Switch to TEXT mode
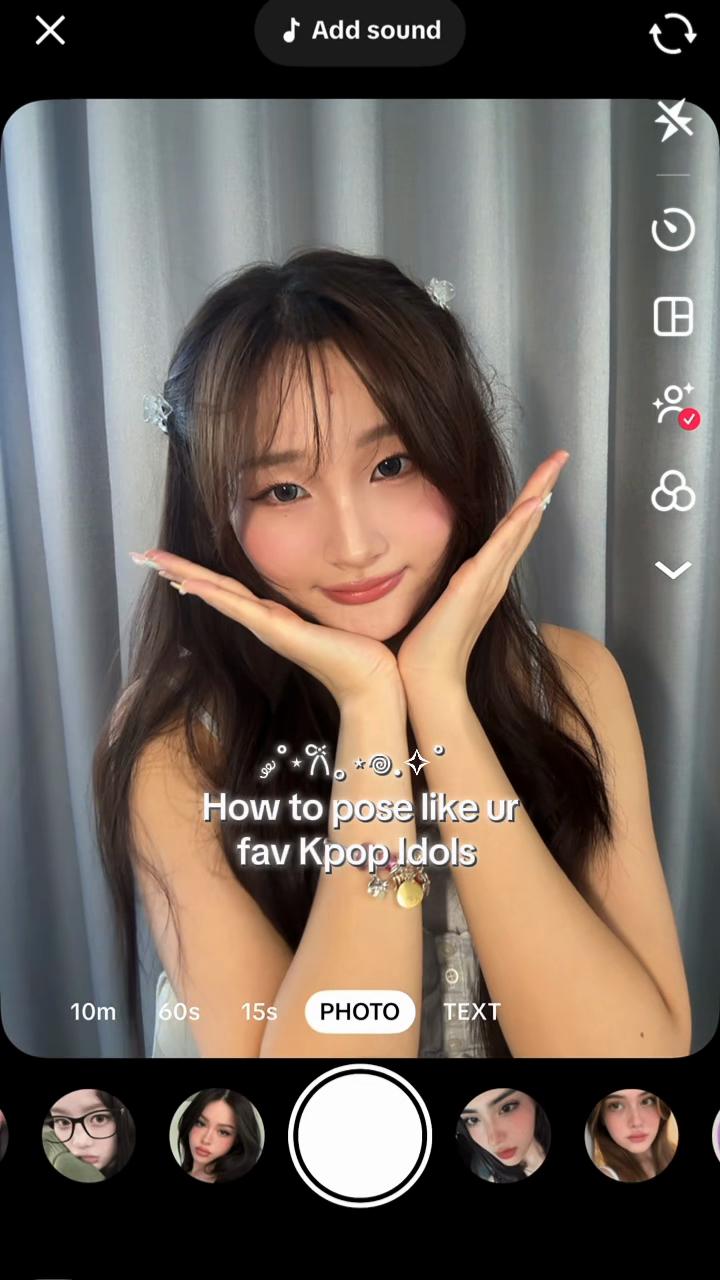720x1280 pixels. pos(472,1012)
